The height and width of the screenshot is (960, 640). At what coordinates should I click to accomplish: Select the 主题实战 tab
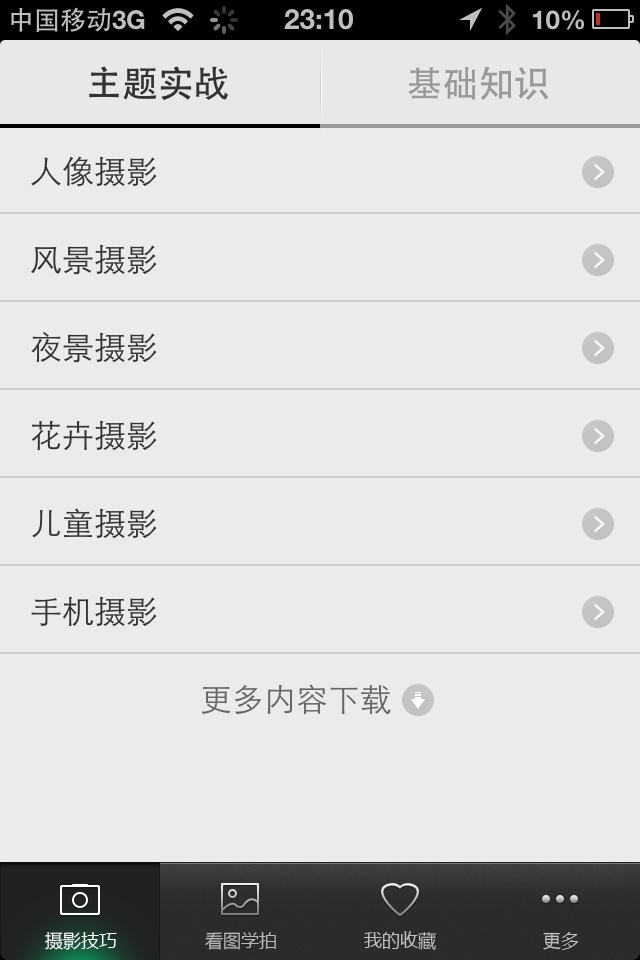tap(159, 84)
